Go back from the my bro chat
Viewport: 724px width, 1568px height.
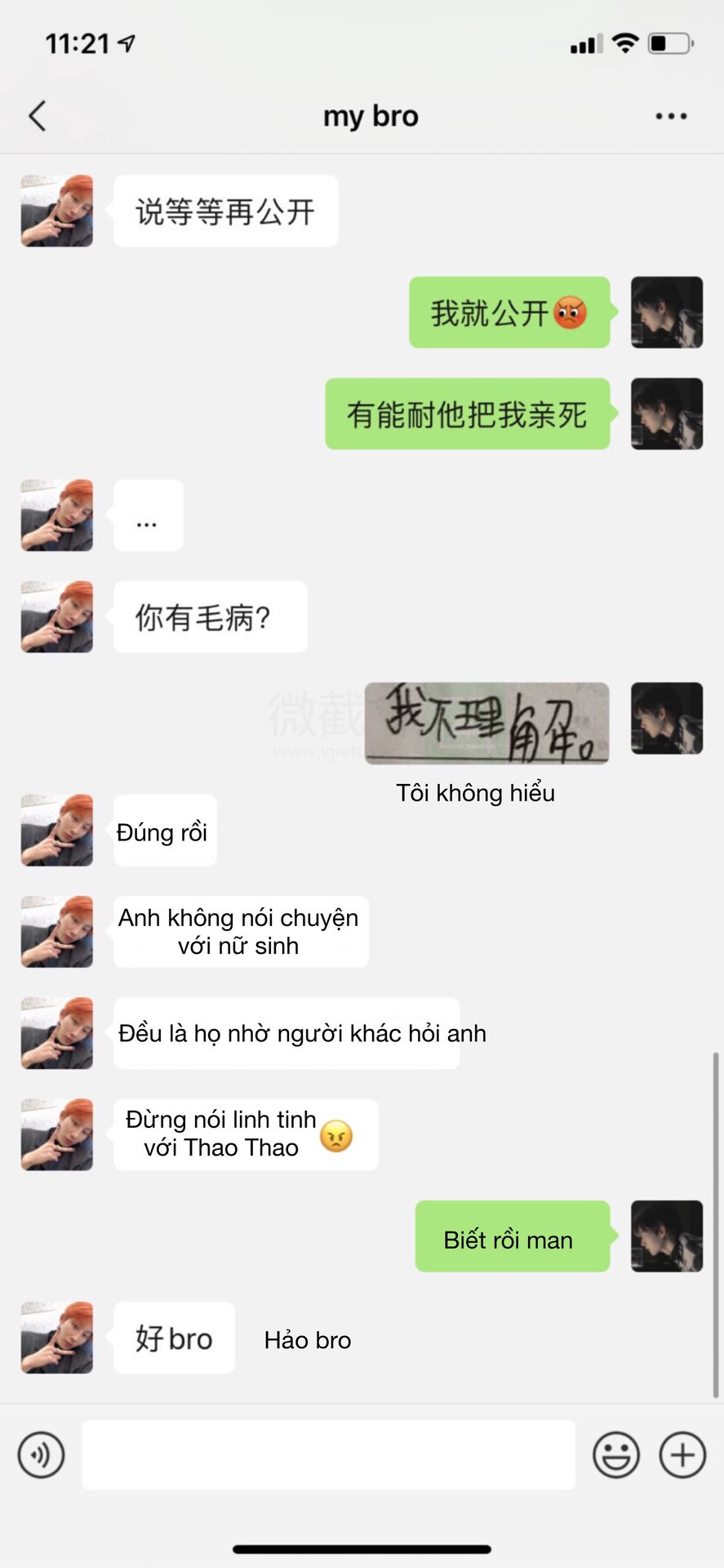click(37, 116)
